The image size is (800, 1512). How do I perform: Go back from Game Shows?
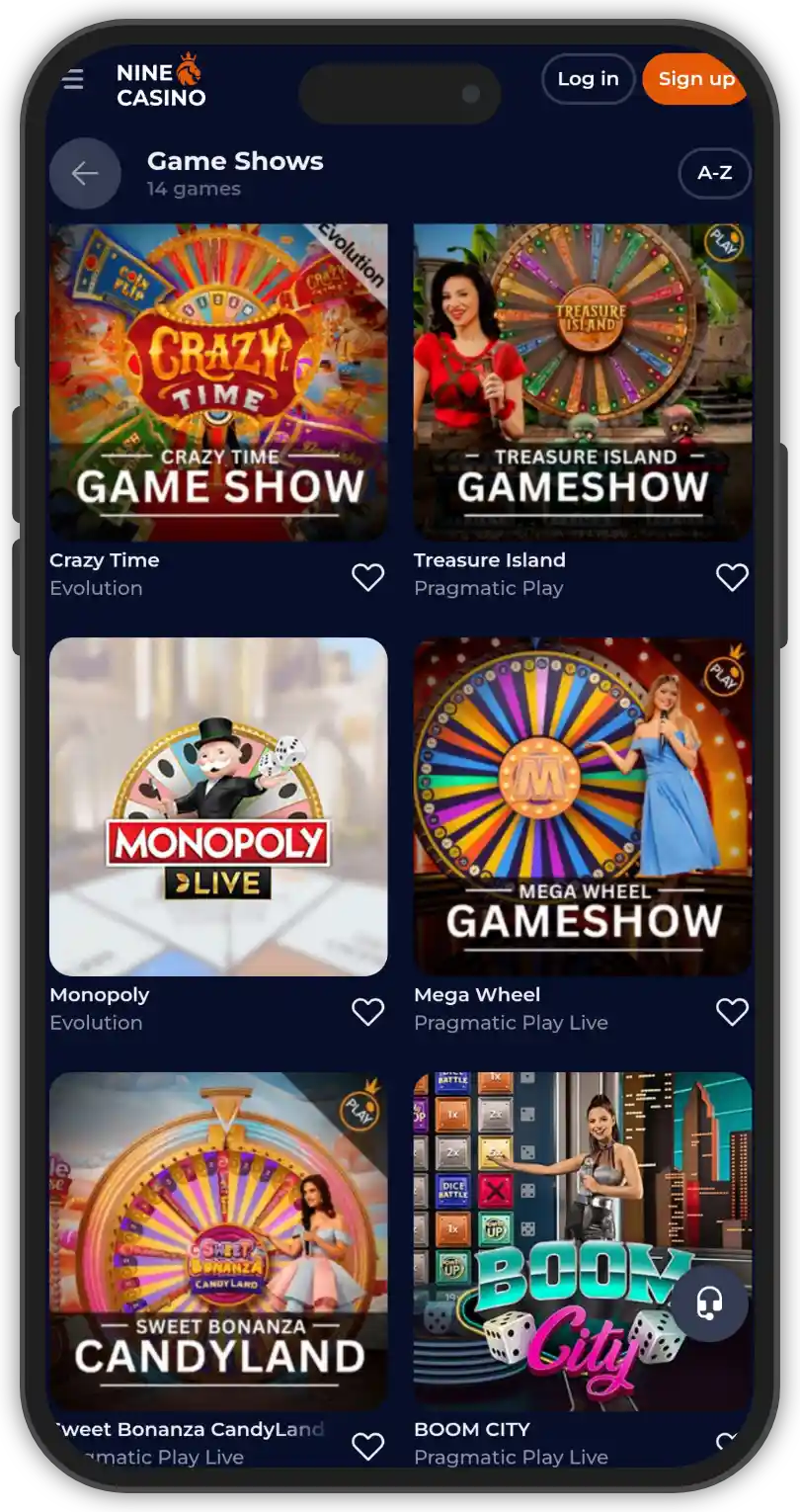click(85, 174)
